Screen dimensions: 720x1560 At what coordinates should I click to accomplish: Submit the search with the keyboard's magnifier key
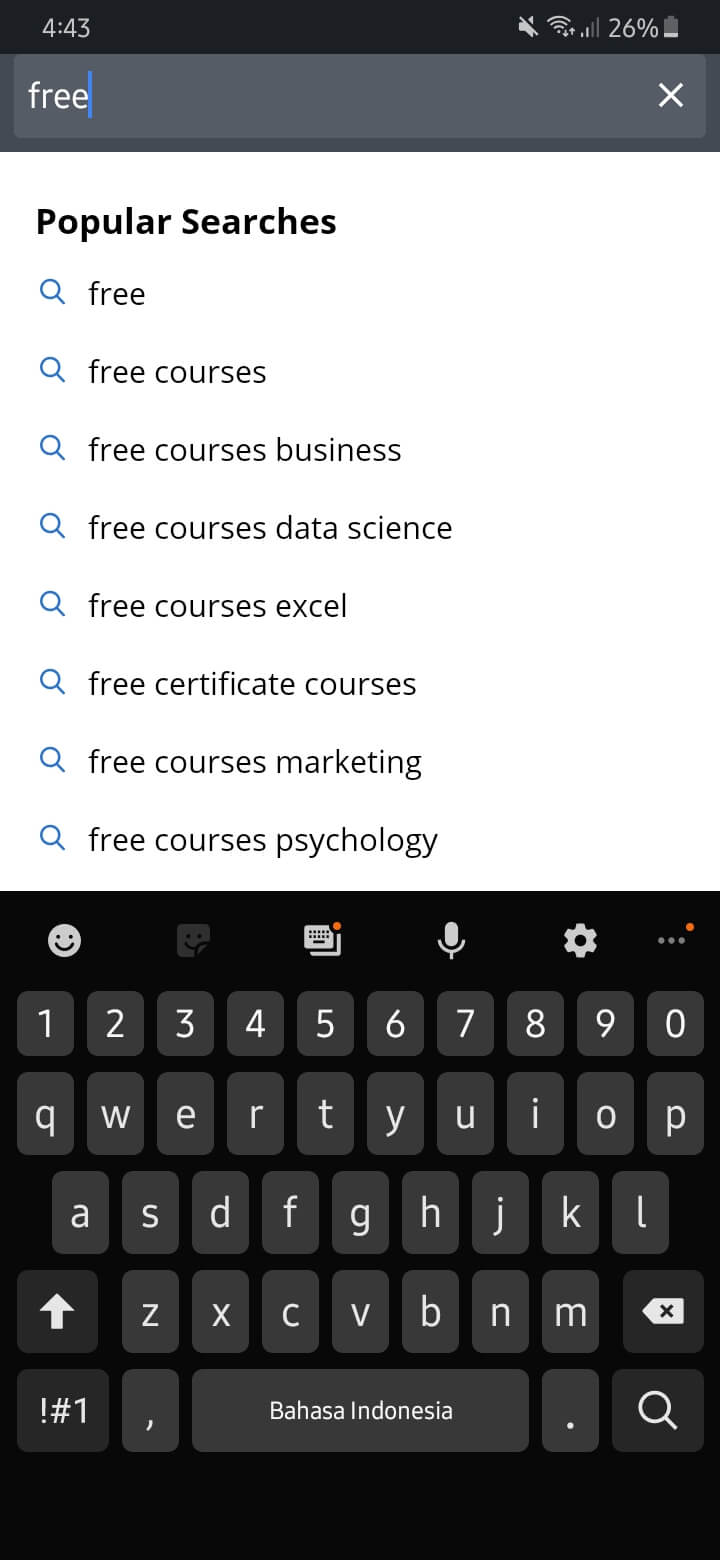pyautogui.click(x=657, y=1410)
